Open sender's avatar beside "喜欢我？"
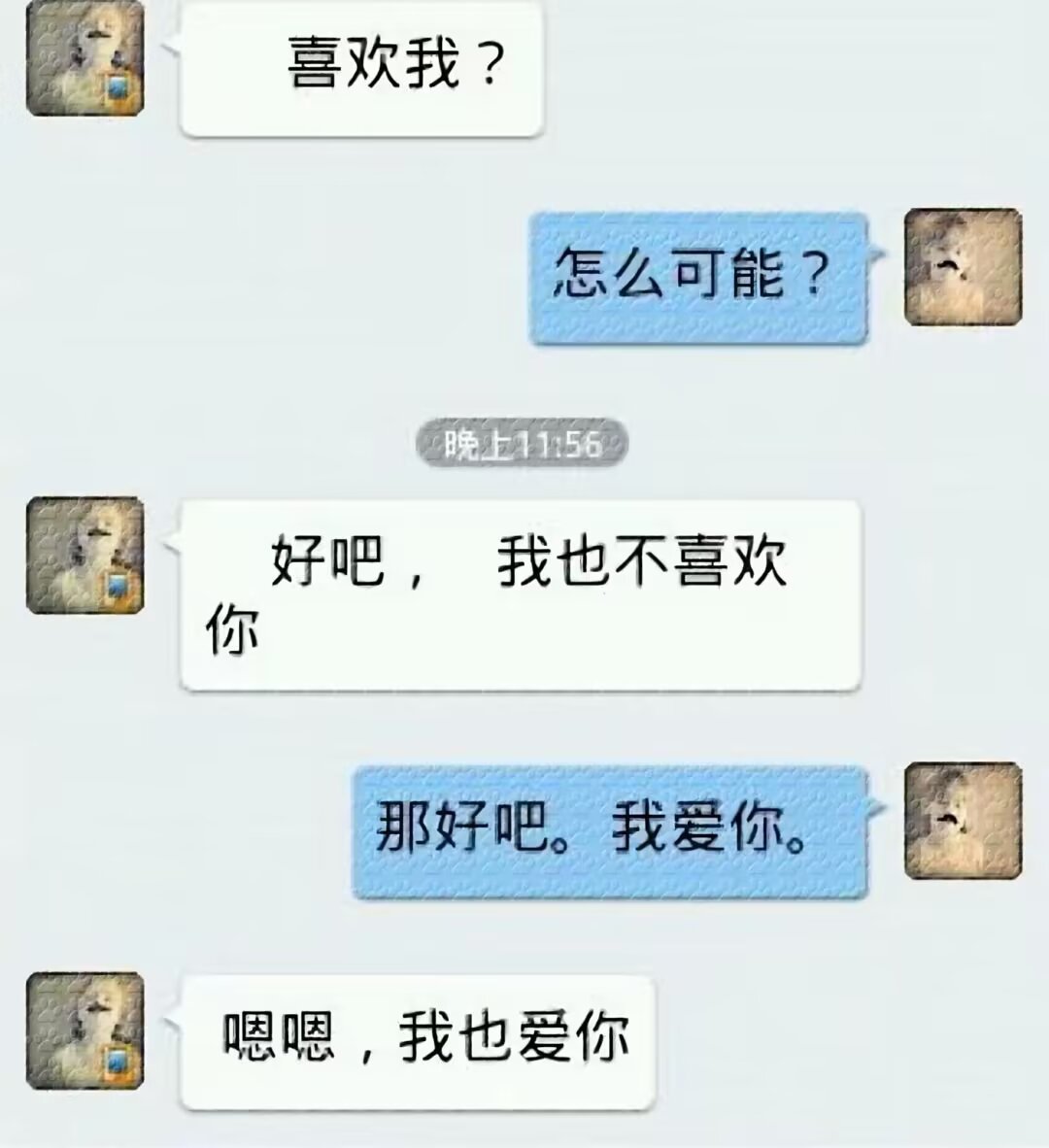Screen dimensions: 1049x1148 [85, 58]
